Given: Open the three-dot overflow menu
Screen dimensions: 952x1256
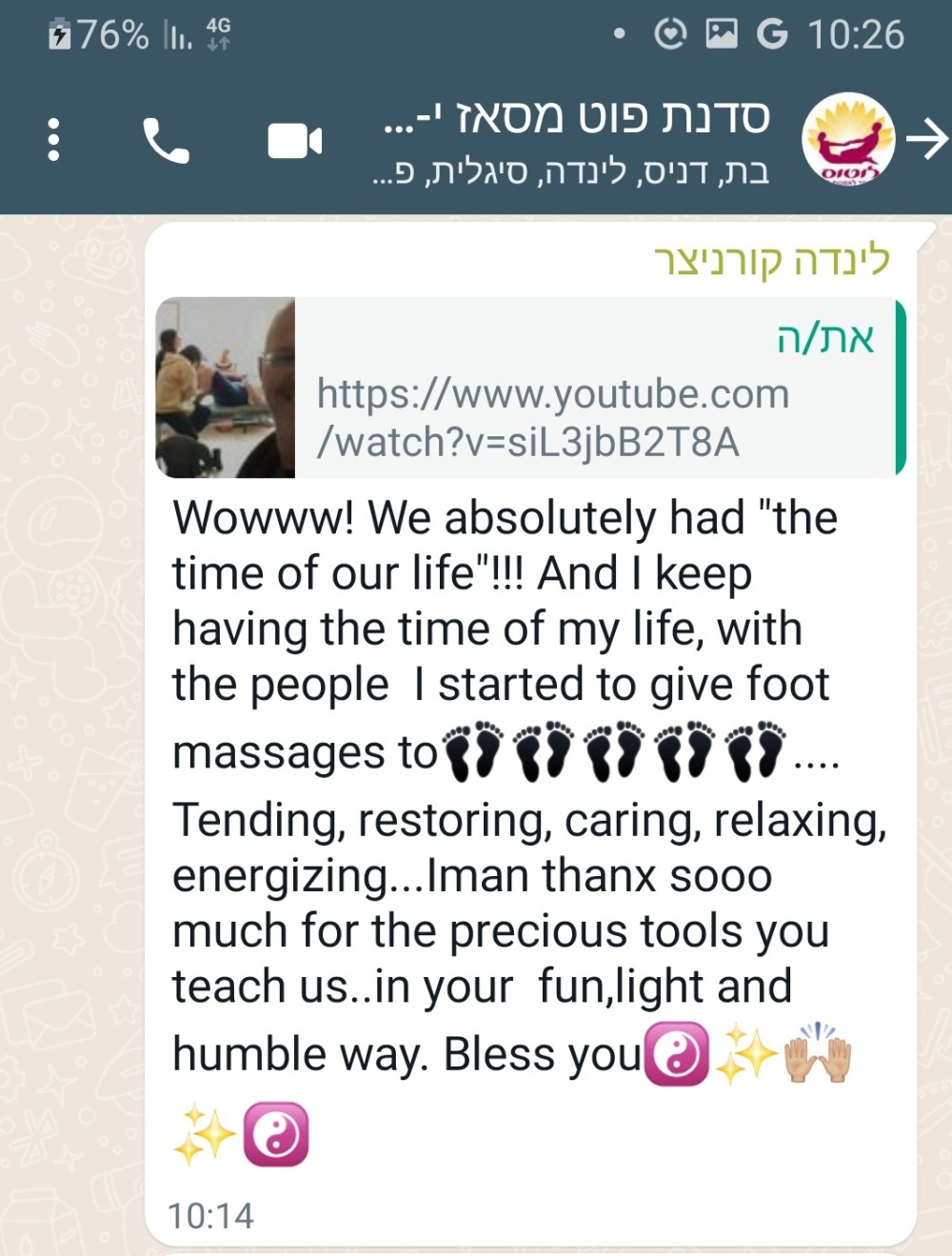Looking at the screenshot, I should 53,140.
